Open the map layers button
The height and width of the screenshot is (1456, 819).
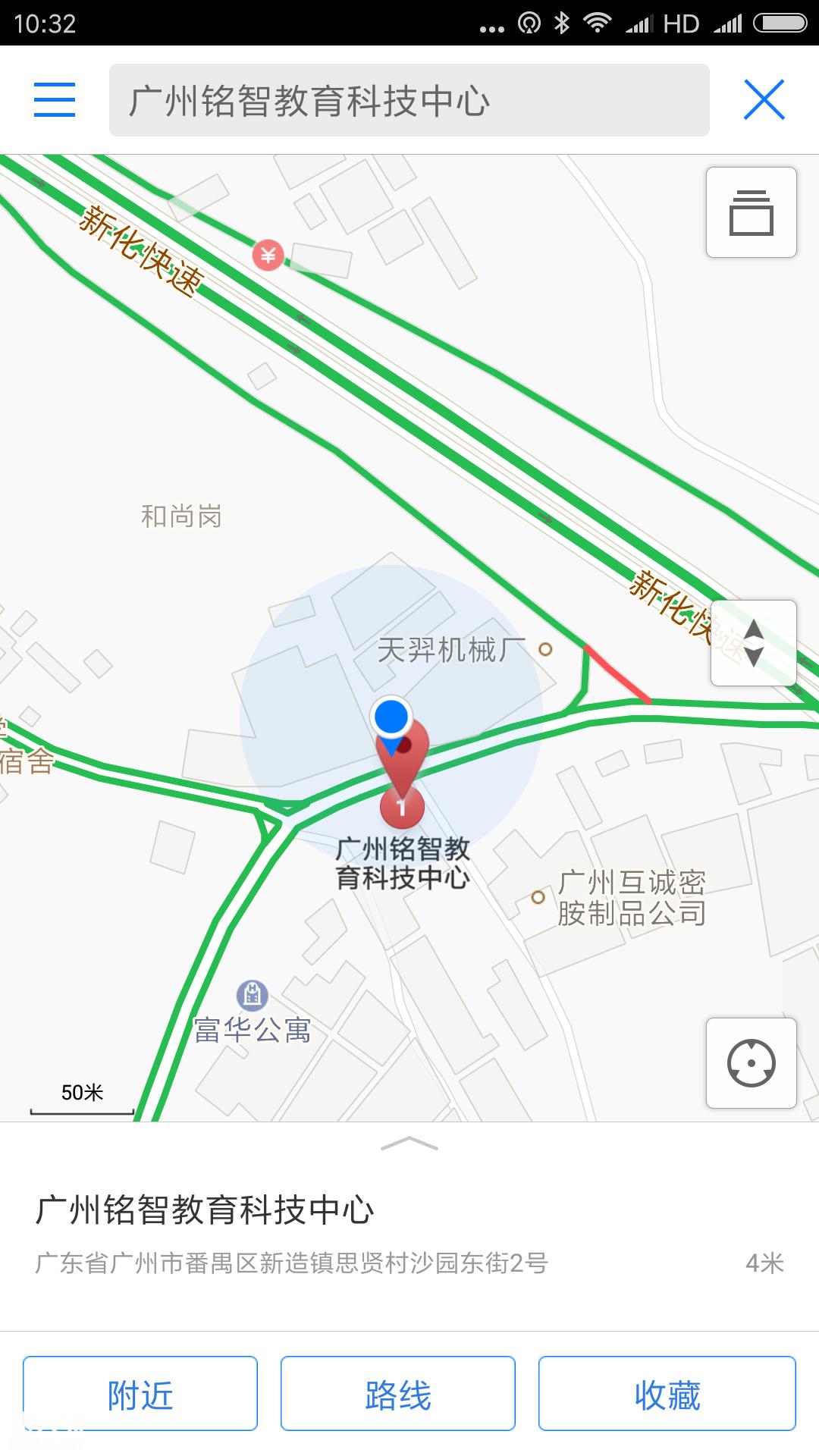pyautogui.click(x=752, y=212)
